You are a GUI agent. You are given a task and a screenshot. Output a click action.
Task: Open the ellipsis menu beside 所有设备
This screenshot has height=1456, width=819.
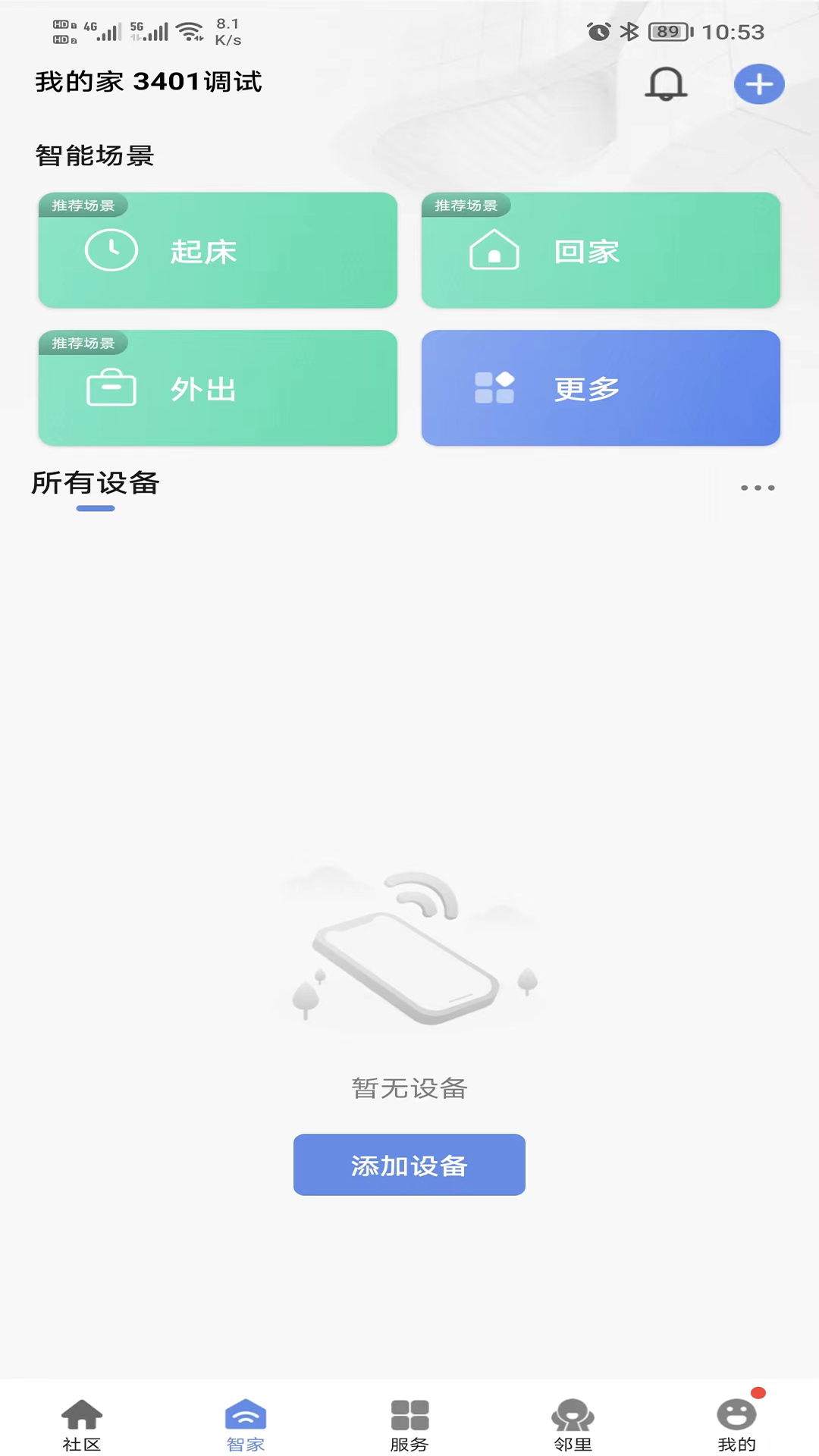click(x=758, y=488)
